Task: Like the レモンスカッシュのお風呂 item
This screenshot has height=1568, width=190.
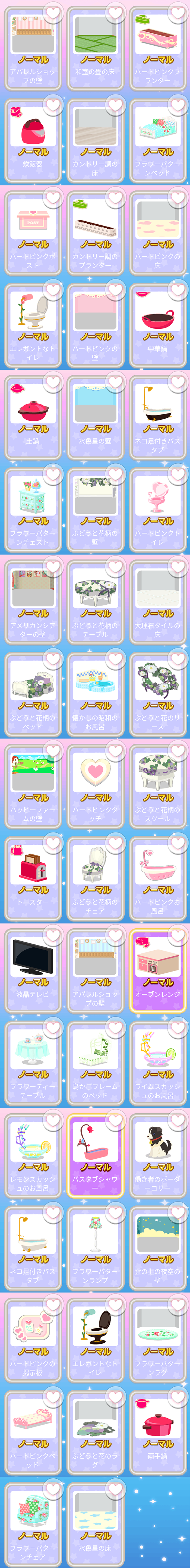Action: [53, 1121]
